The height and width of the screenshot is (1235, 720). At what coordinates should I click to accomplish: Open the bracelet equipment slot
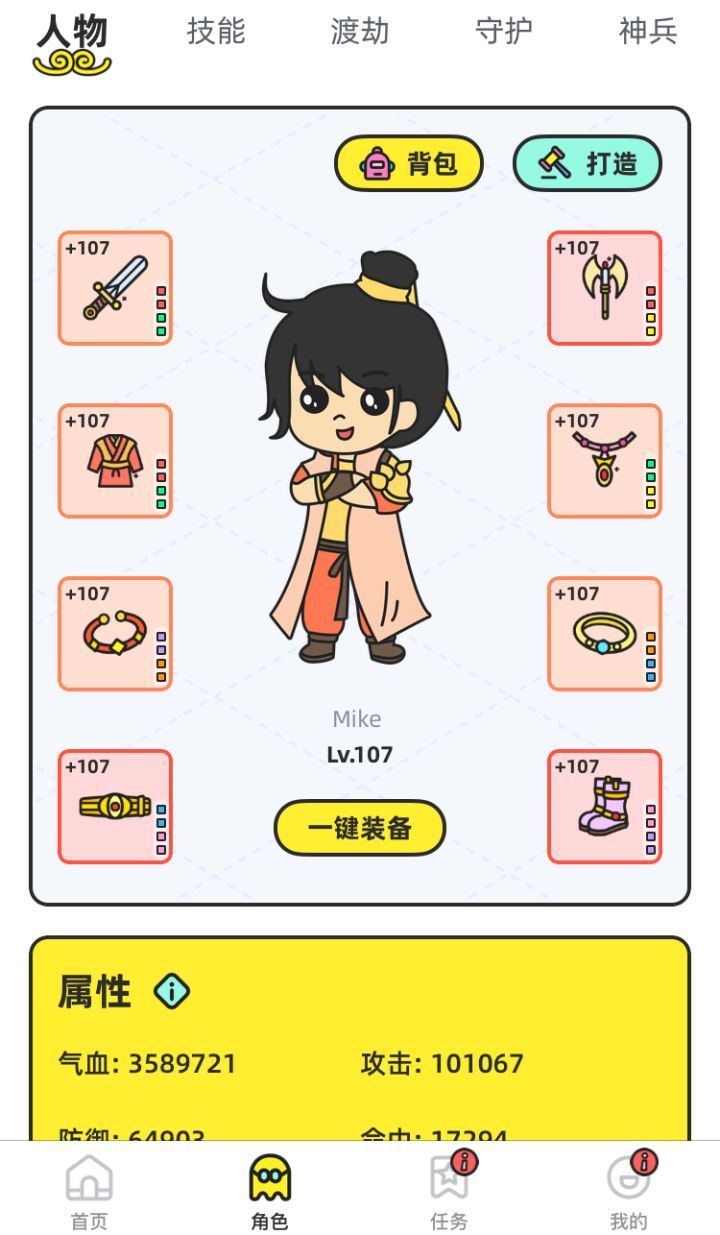click(113, 634)
